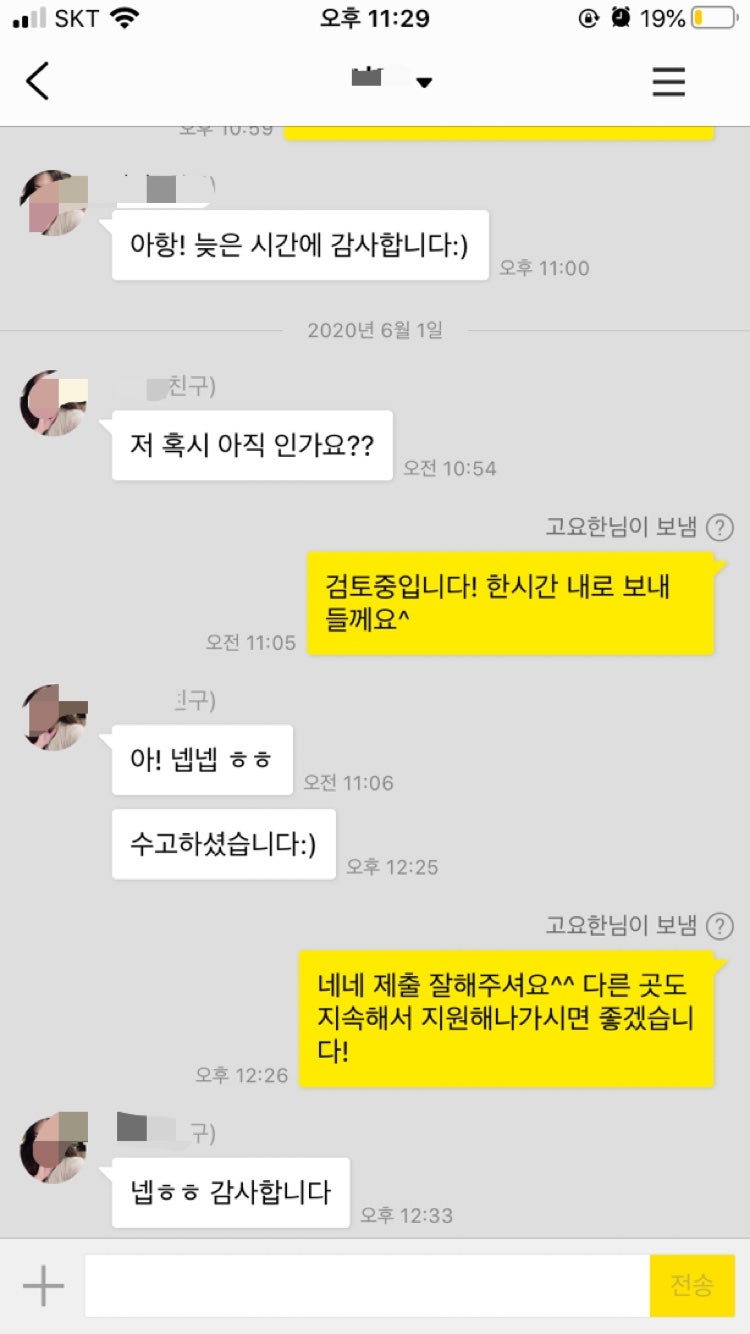Image resolution: width=750 pixels, height=1334 pixels.
Task: Open the question mark above '네네 제출 잘해주셔요' message
Action: coord(719,926)
